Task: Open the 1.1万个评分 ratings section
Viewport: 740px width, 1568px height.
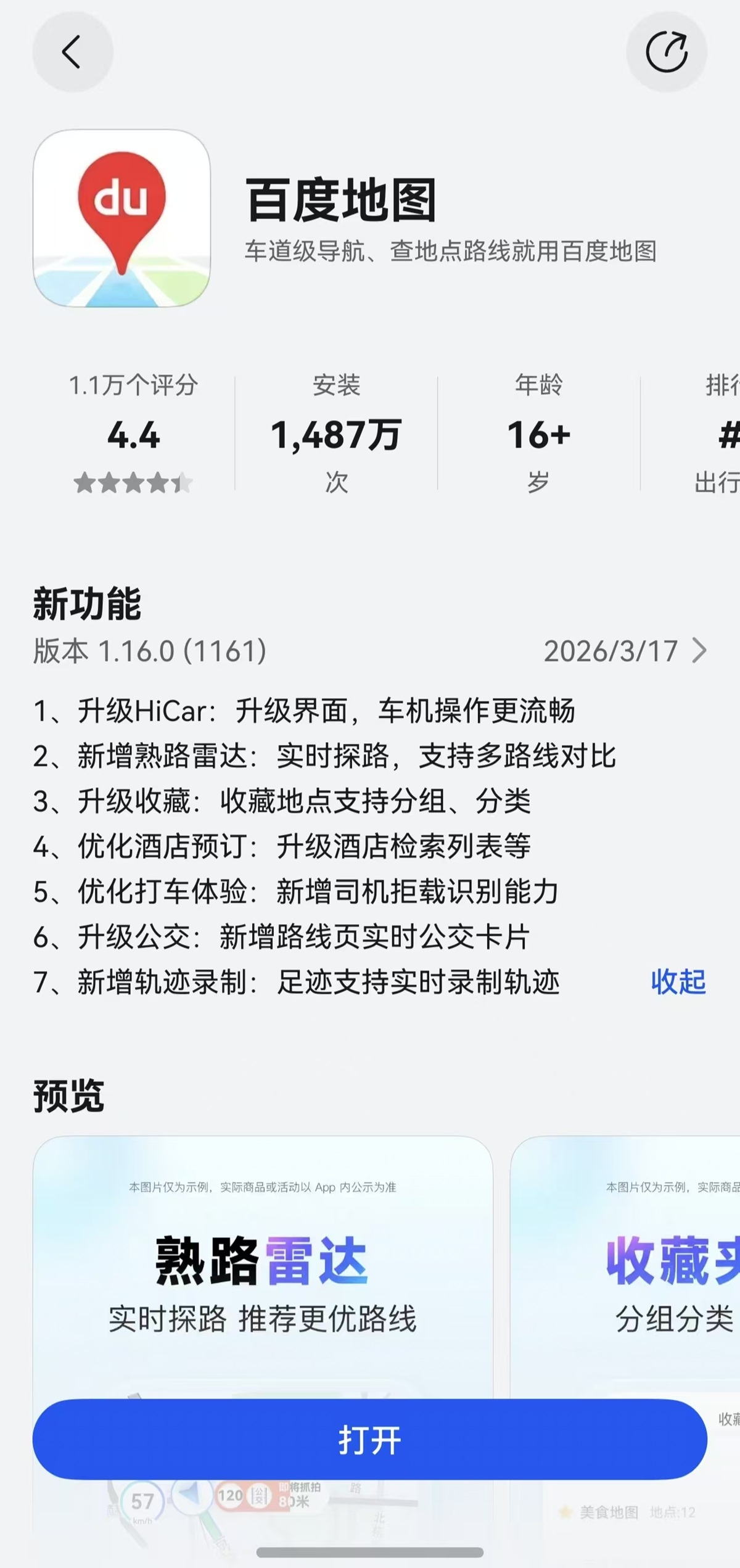Action: click(133, 434)
